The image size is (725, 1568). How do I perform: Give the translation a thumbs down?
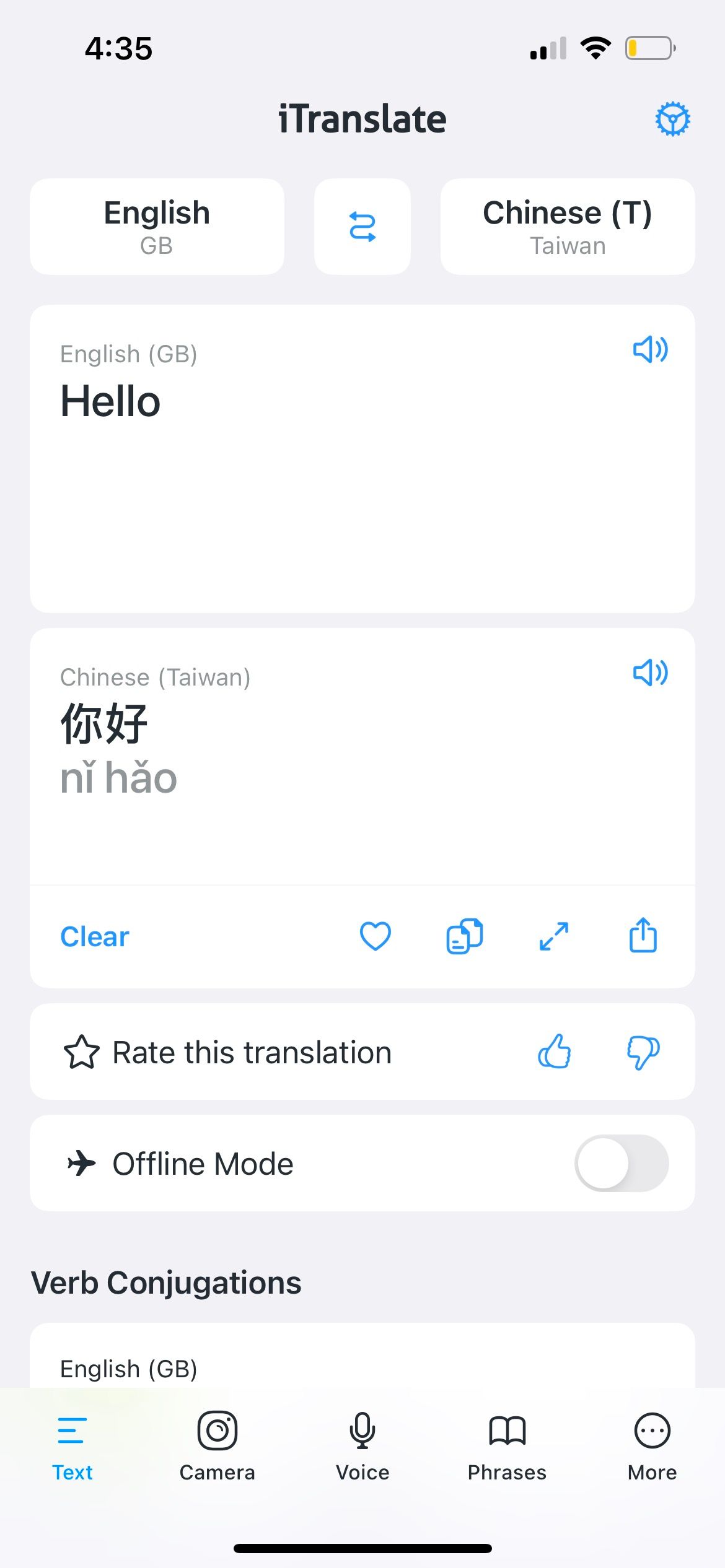[x=643, y=1053]
